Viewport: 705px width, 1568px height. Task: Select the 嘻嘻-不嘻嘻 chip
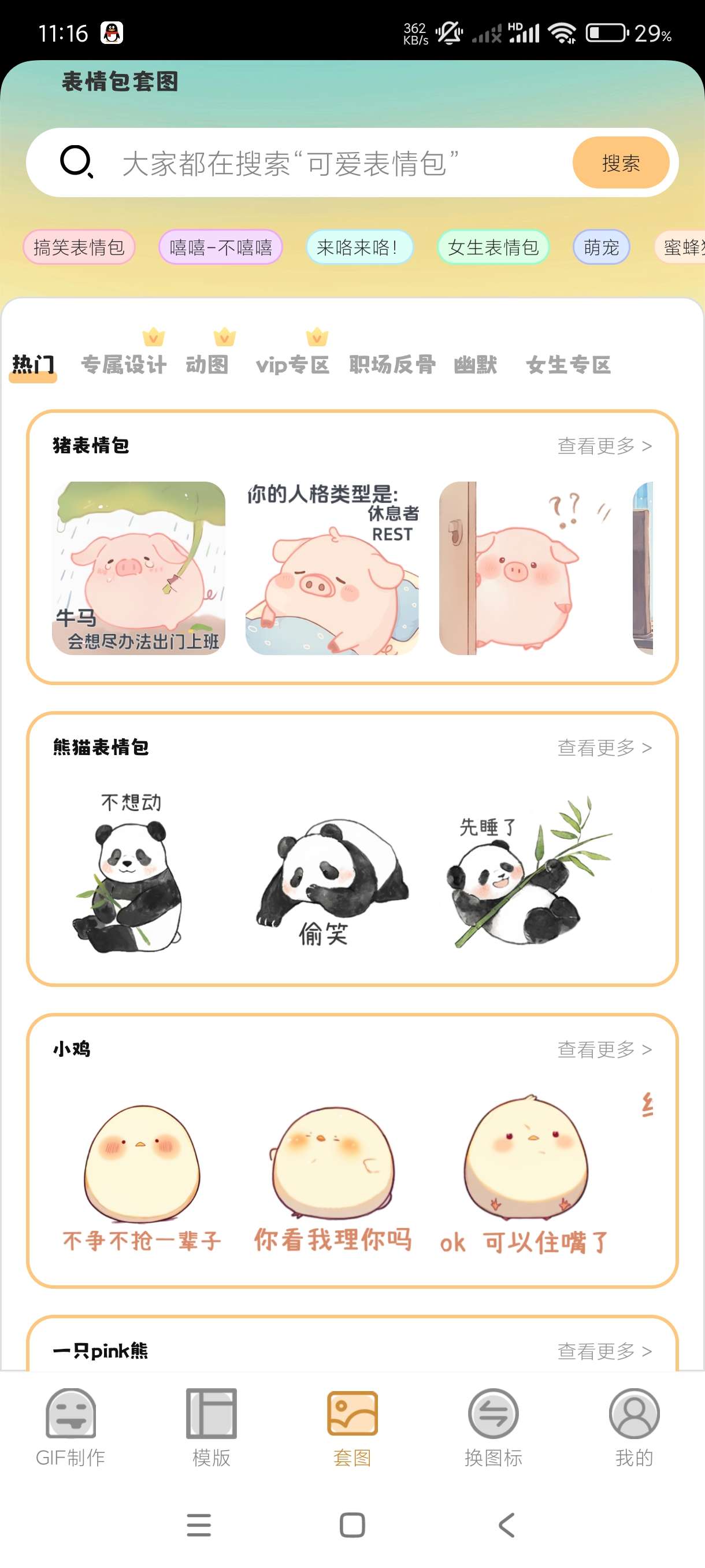coord(220,247)
